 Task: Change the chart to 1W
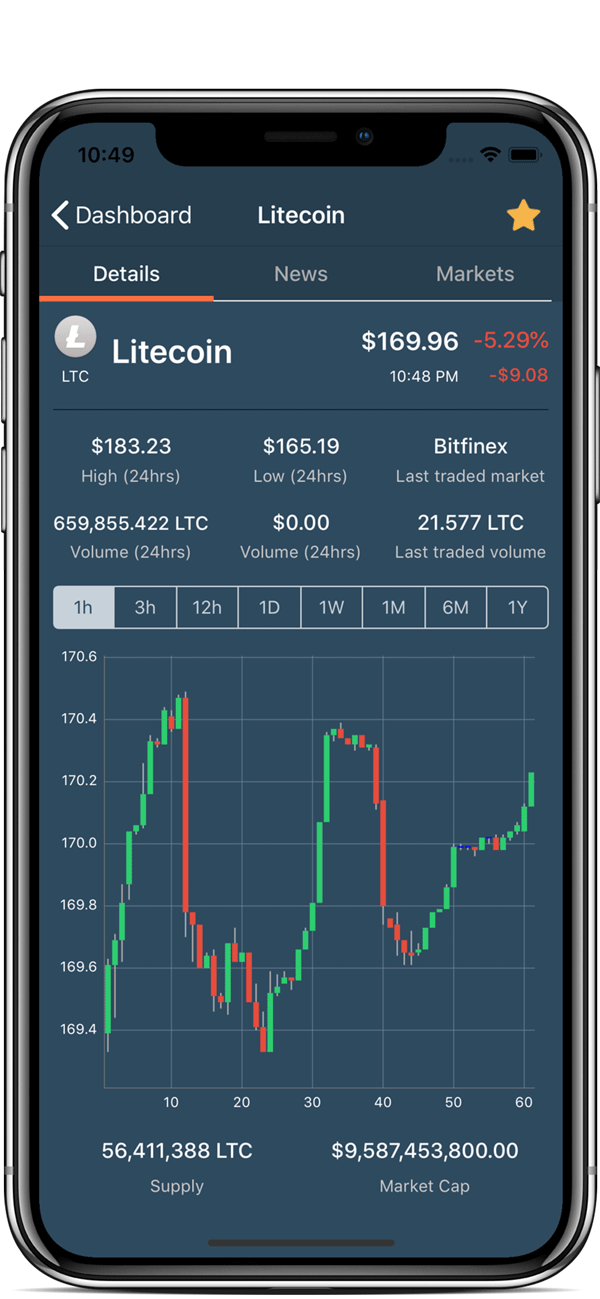(331, 607)
